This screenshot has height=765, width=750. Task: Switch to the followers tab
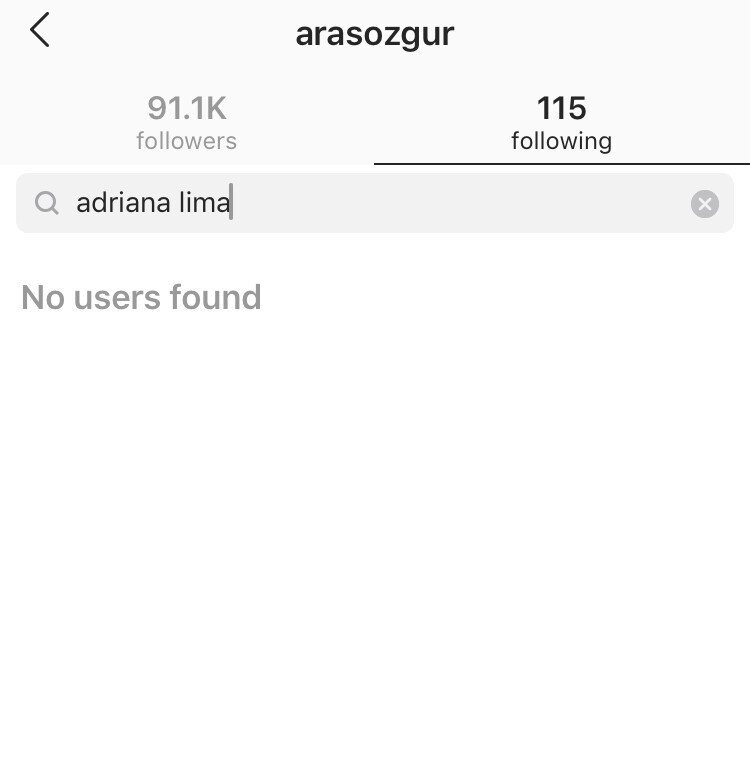coord(187,123)
